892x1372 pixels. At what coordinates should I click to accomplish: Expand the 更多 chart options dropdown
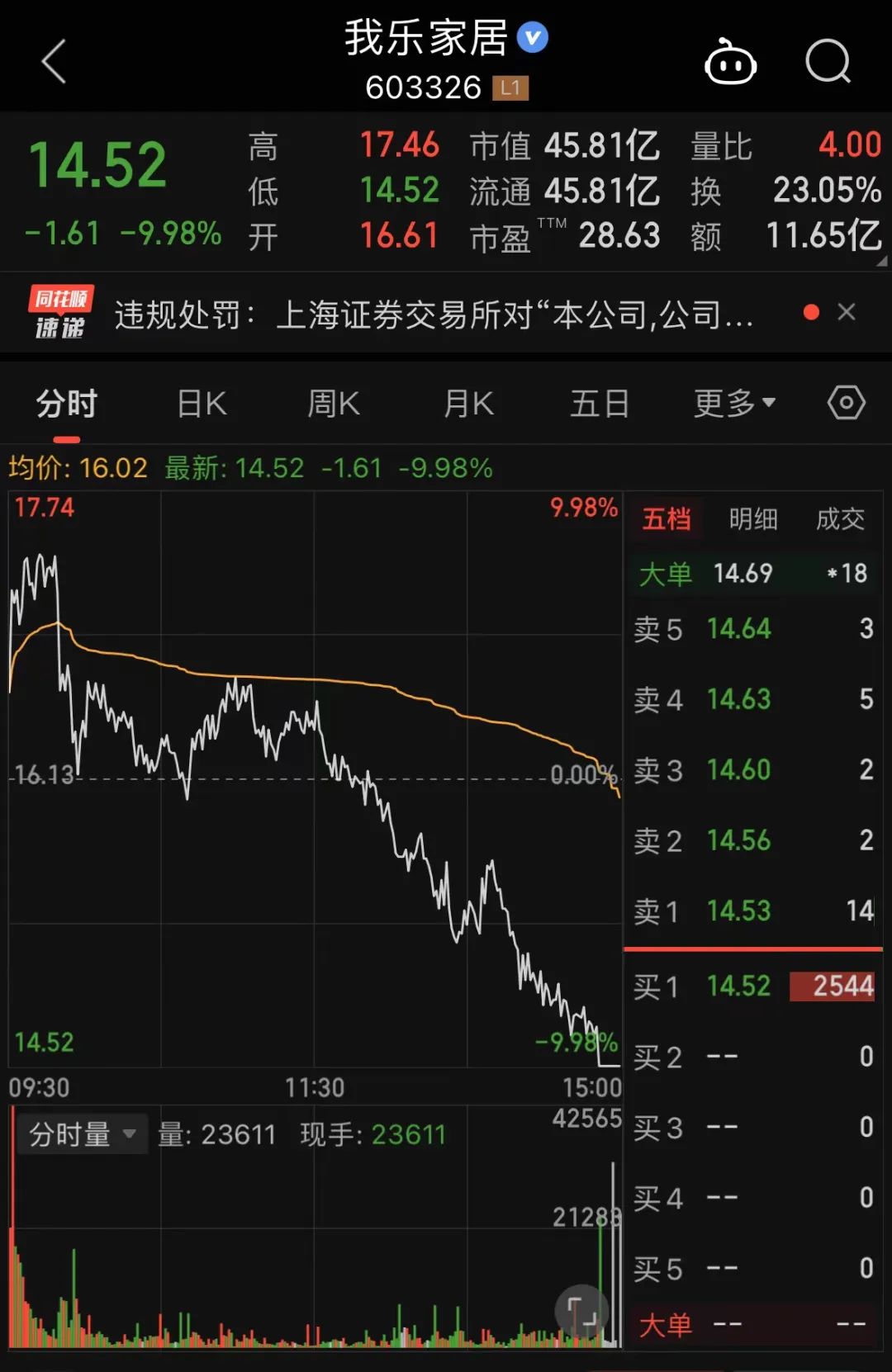tap(734, 405)
